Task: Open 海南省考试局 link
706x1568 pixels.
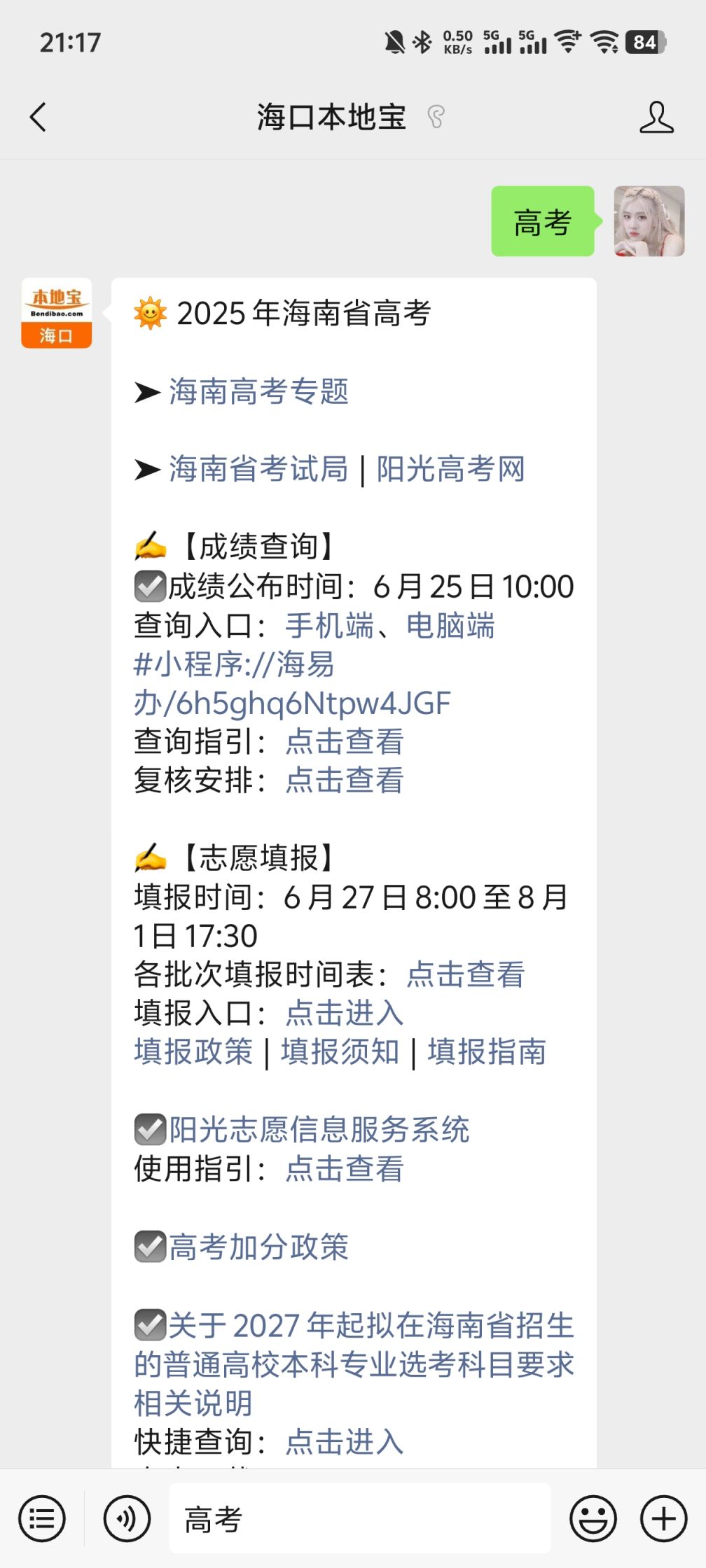Action: click(x=258, y=469)
